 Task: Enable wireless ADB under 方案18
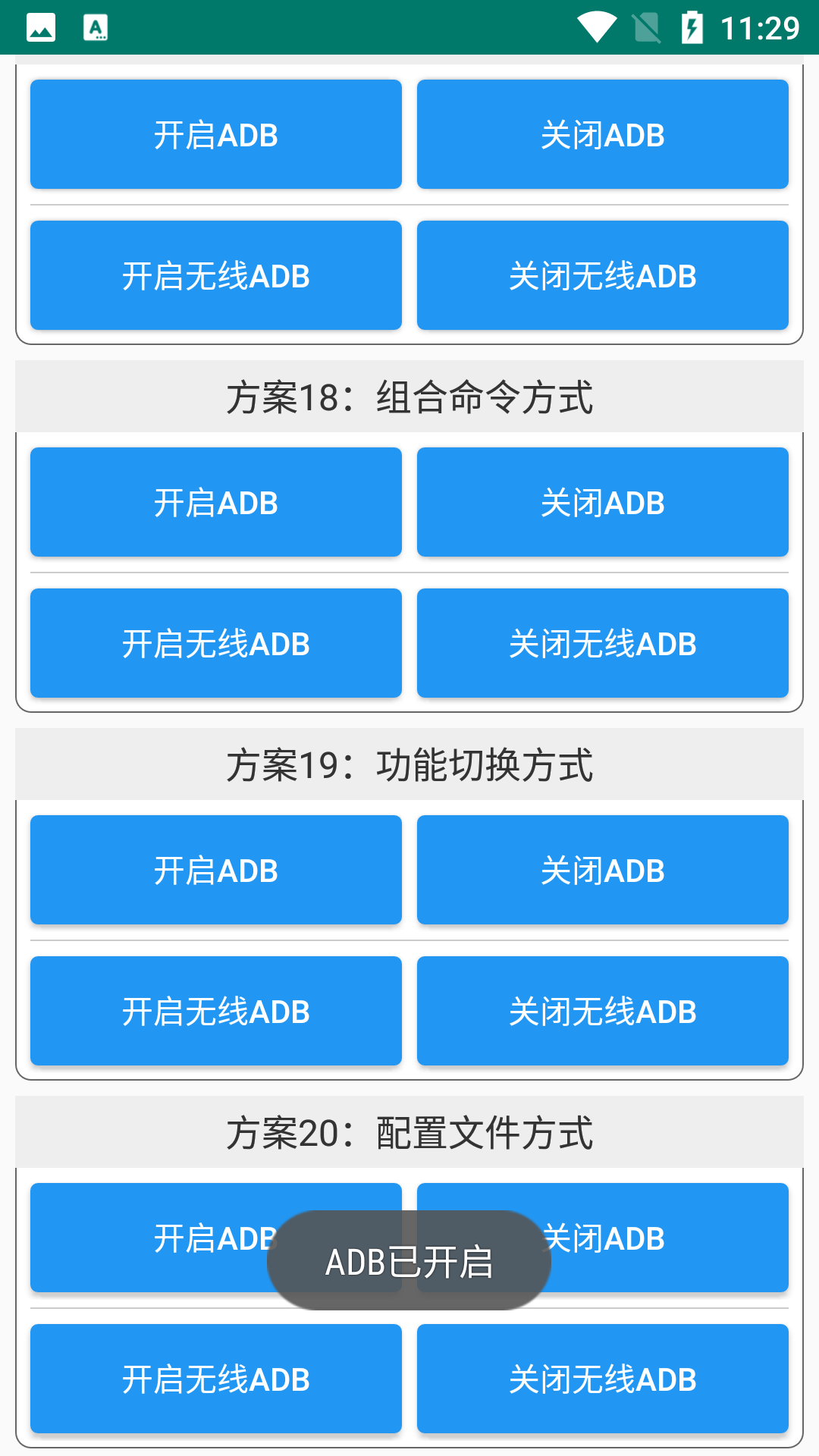pos(215,642)
